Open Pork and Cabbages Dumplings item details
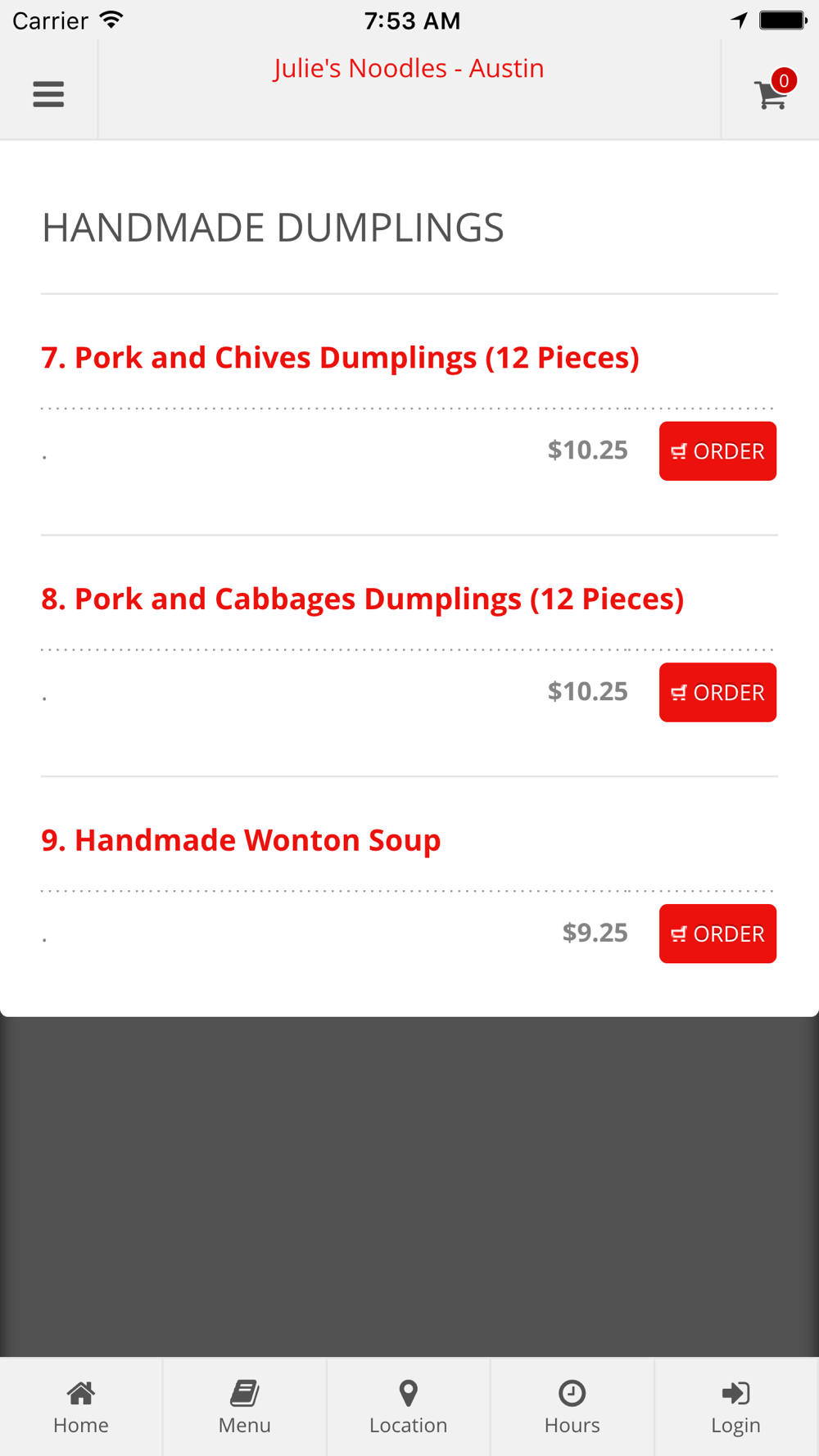The width and height of the screenshot is (819, 1456). pos(362,599)
